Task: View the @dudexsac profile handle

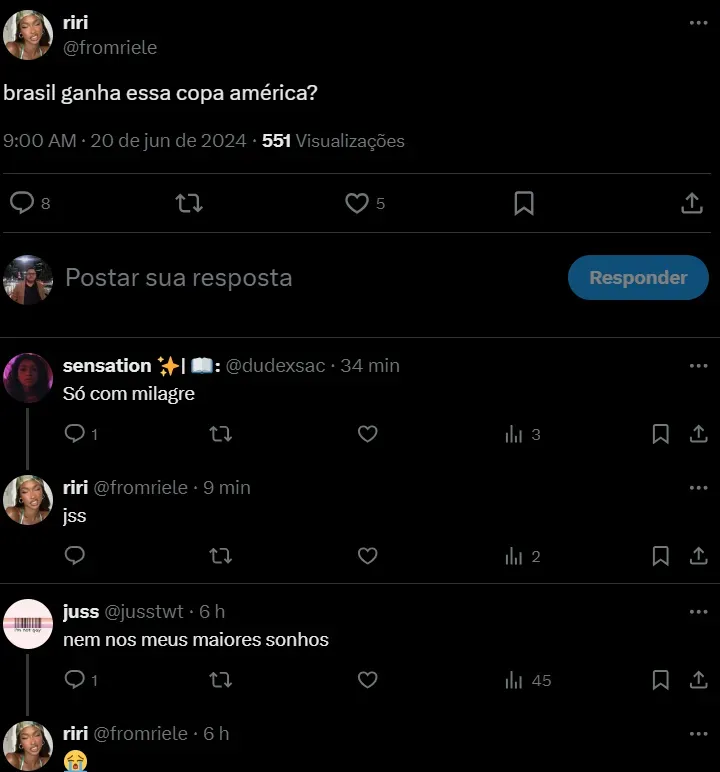Action: pos(275,366)
